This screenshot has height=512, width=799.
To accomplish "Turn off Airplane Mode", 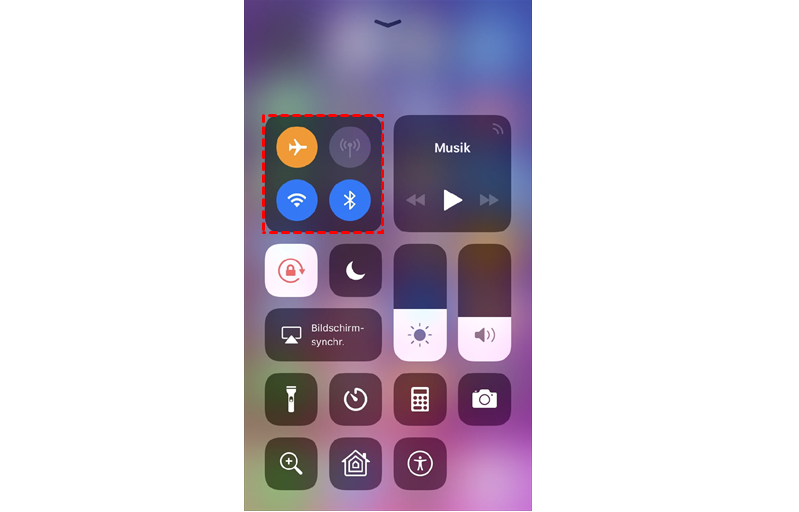I will tap(297, 148).
